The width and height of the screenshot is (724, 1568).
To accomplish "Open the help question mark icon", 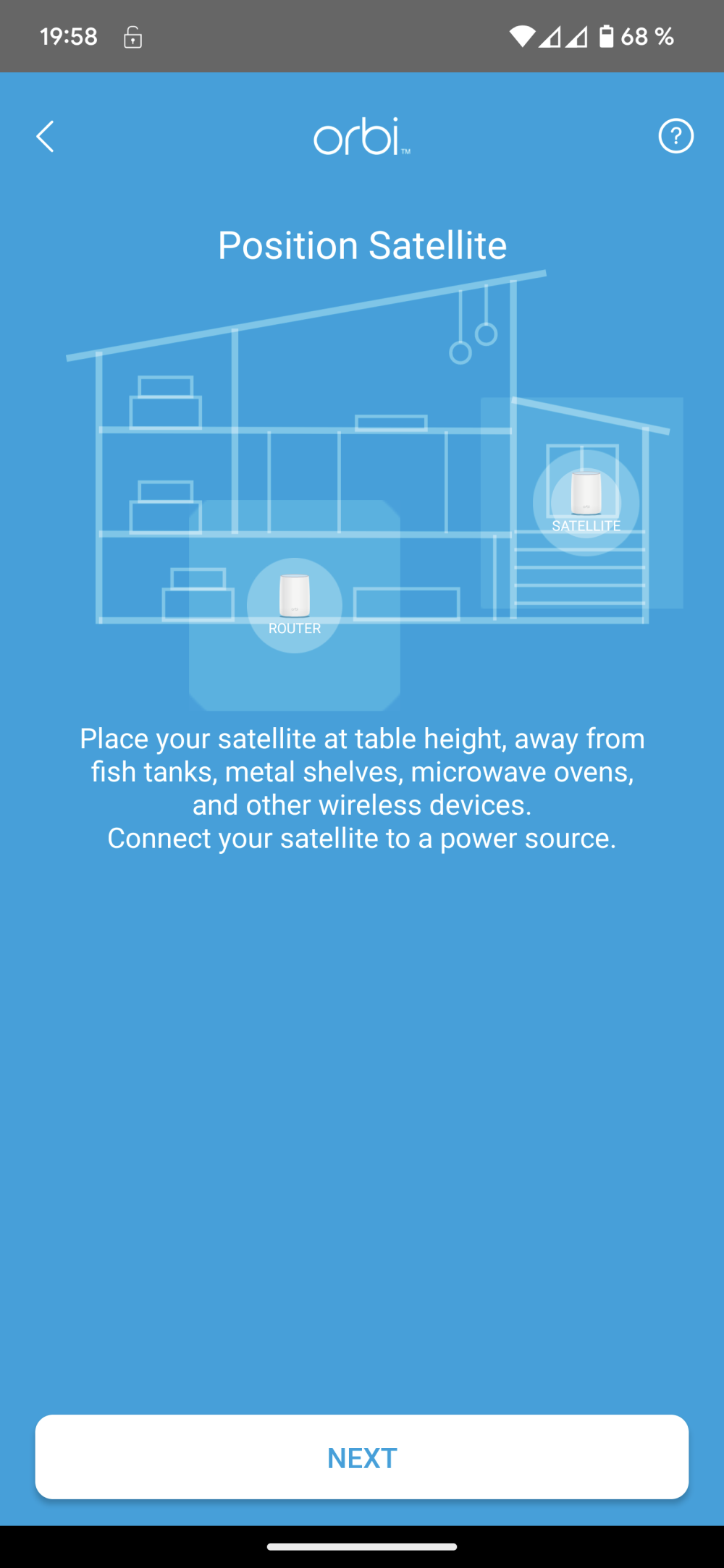I will tap(675, 136).
